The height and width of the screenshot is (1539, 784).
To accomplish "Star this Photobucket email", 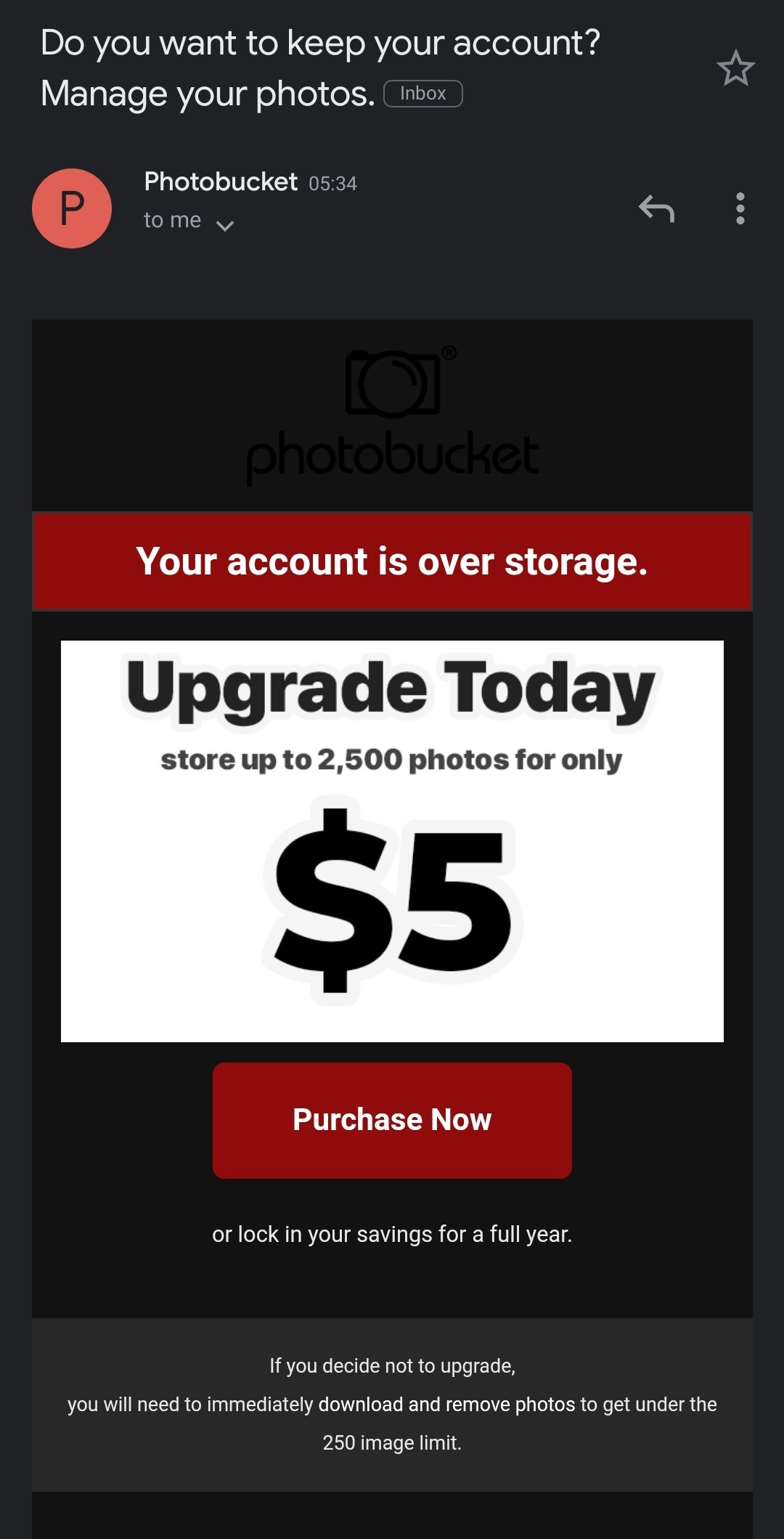I will point(735,68).
